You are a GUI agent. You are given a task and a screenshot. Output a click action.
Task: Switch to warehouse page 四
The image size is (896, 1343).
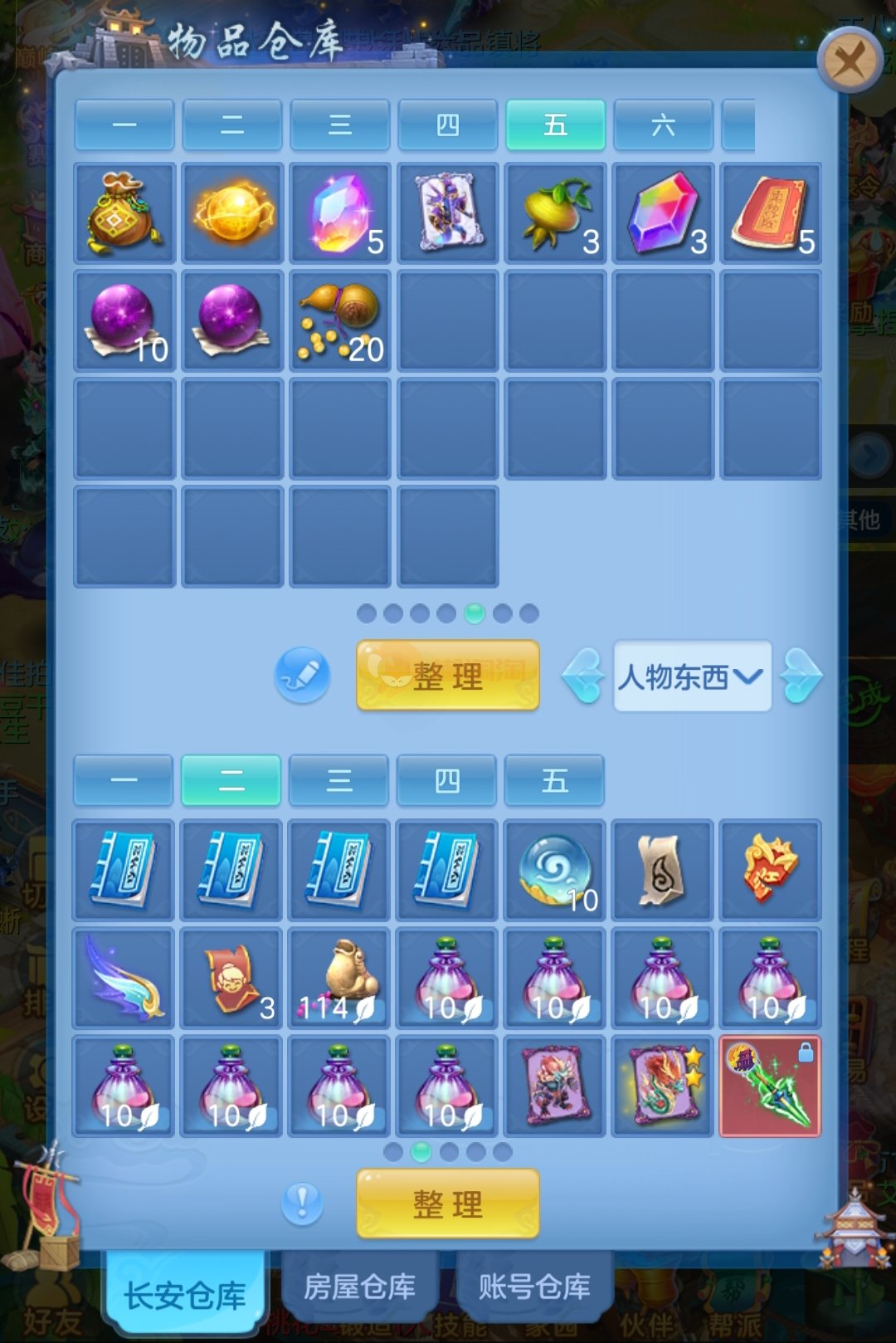coord(447,125)
